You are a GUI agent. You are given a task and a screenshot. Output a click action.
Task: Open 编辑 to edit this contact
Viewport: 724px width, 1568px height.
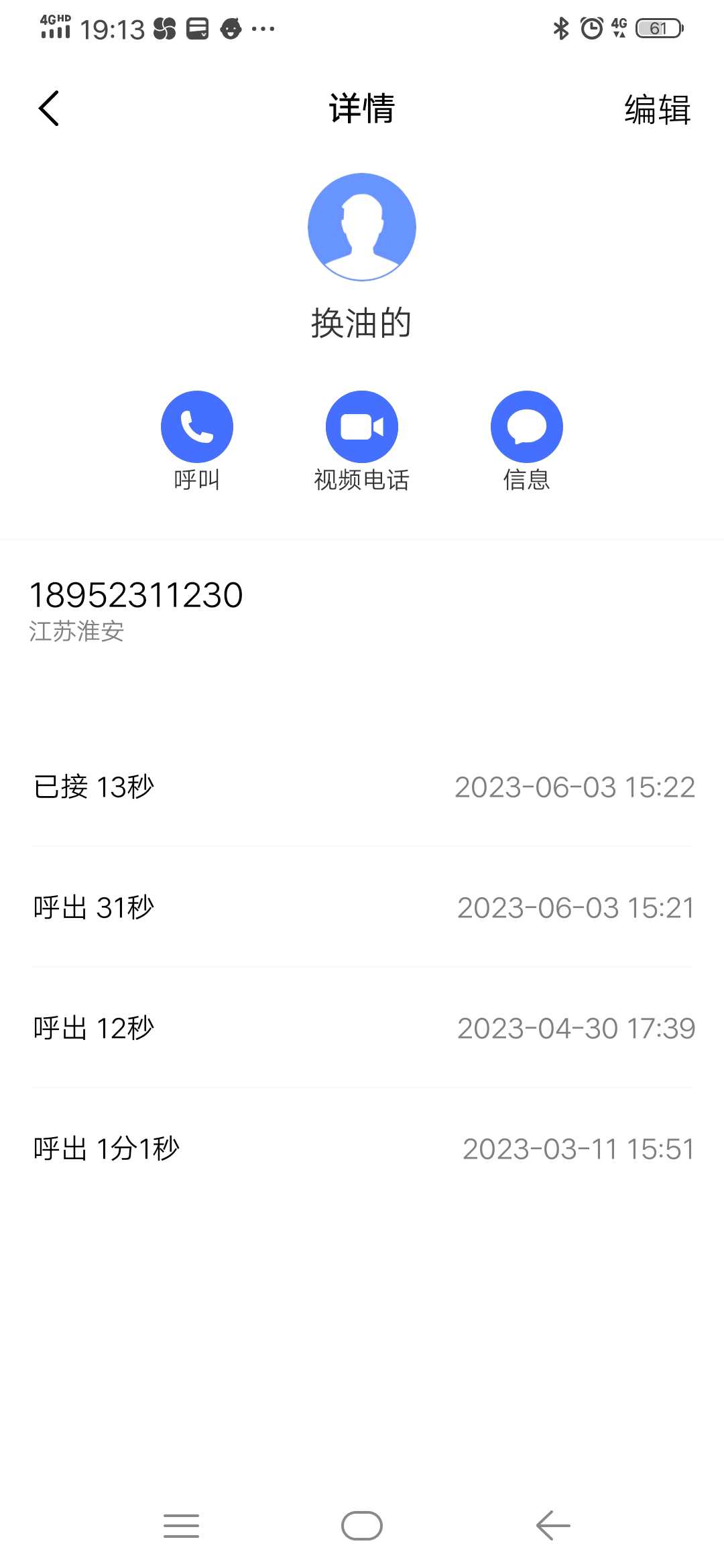click(x=657, y=109)
